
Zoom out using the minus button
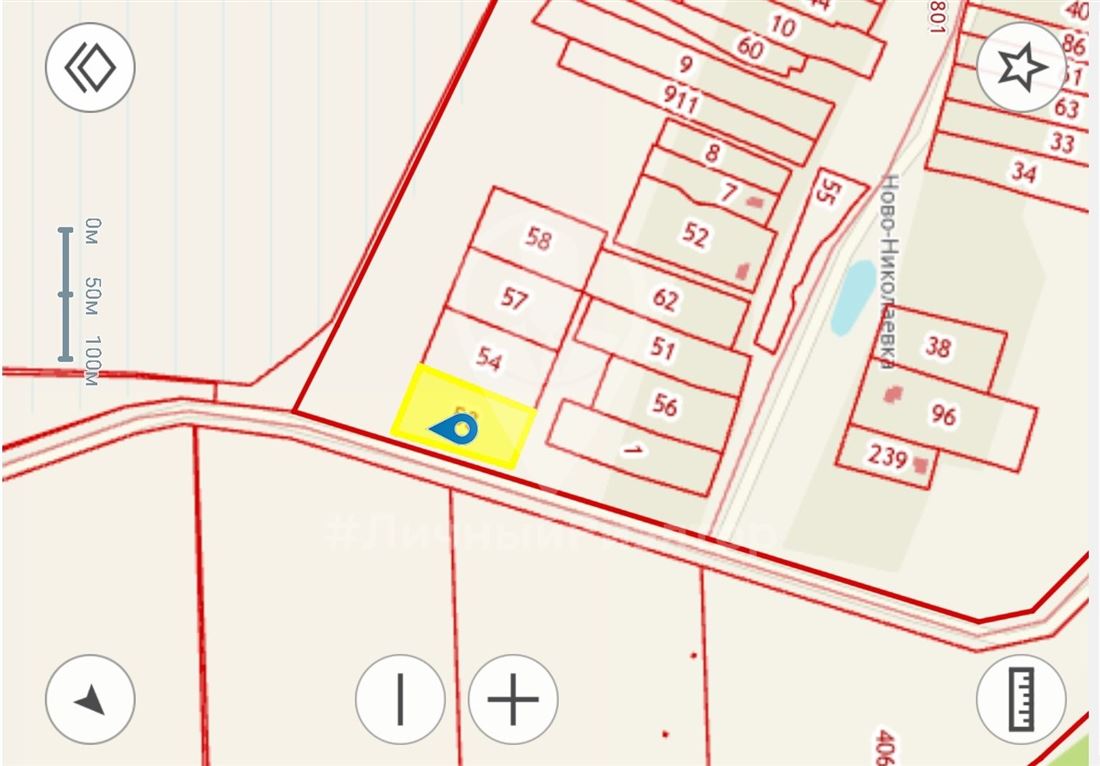(x=400, y=699)
